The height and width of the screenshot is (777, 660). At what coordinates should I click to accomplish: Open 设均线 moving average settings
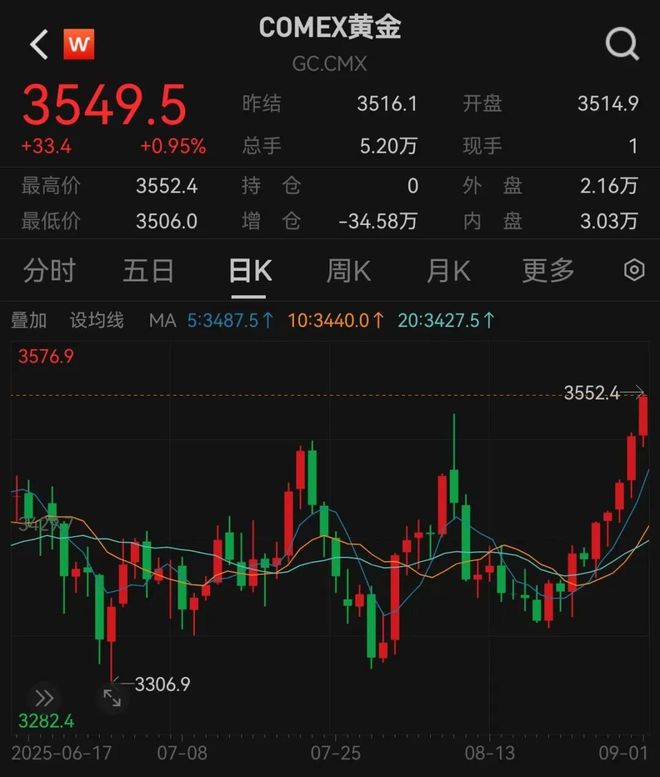pyautogui.click(x=97, y=321)
